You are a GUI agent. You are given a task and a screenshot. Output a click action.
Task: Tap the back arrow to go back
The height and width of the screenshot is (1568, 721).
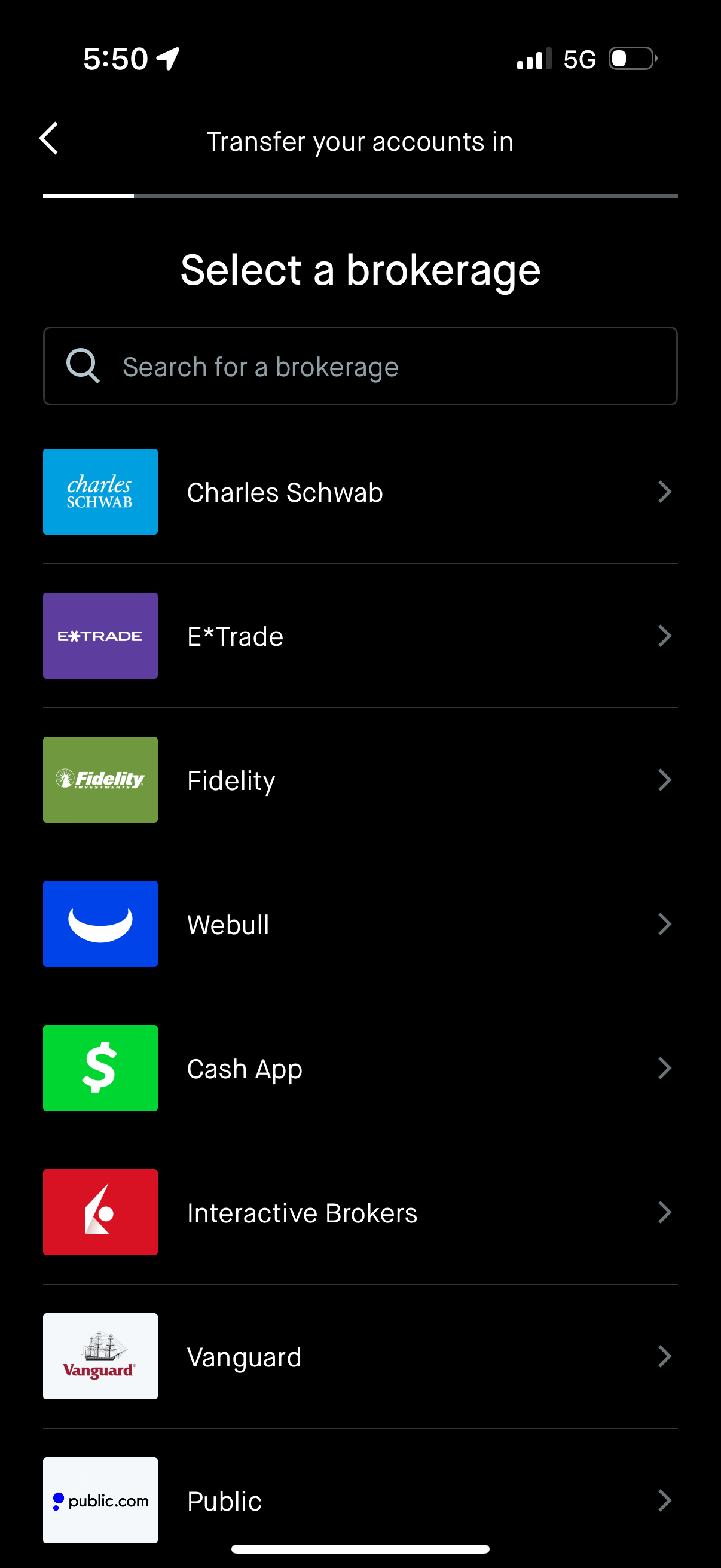pos(48,139)
